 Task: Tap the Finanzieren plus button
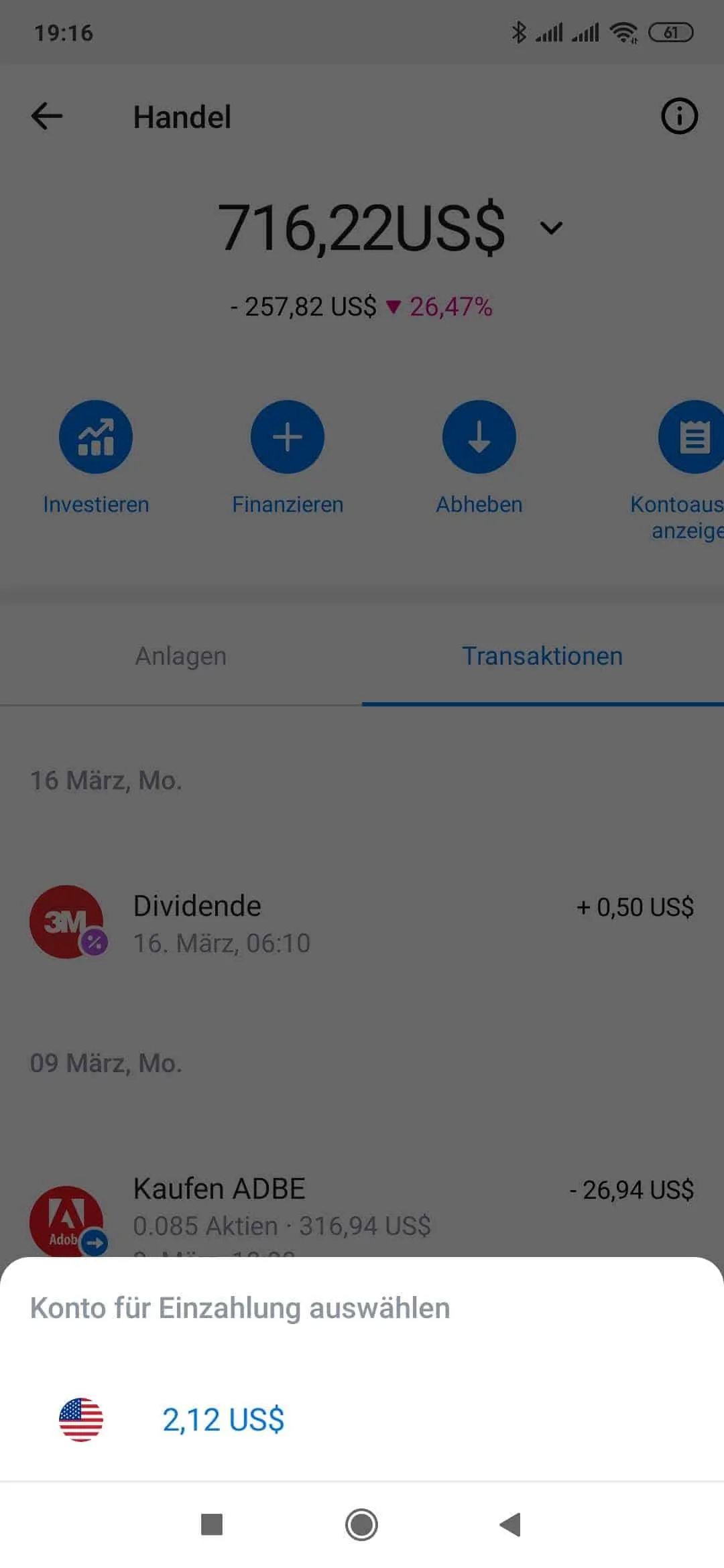point(288,438)
